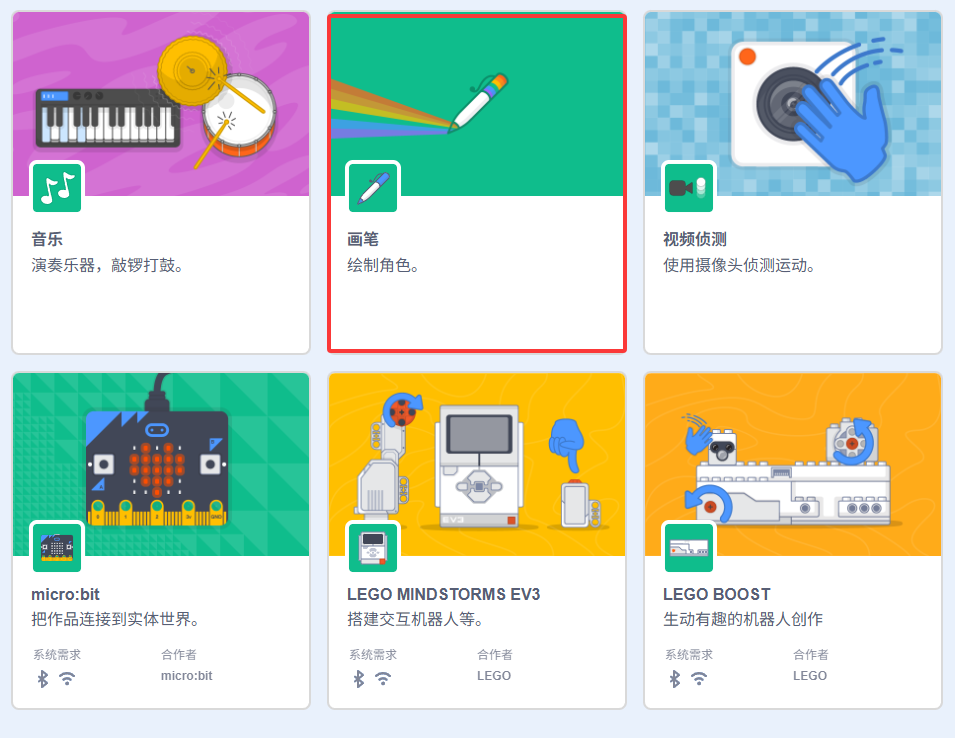Add the 音乐 music extension
This screenshot has width=955, height=738.
coord(161,182)
